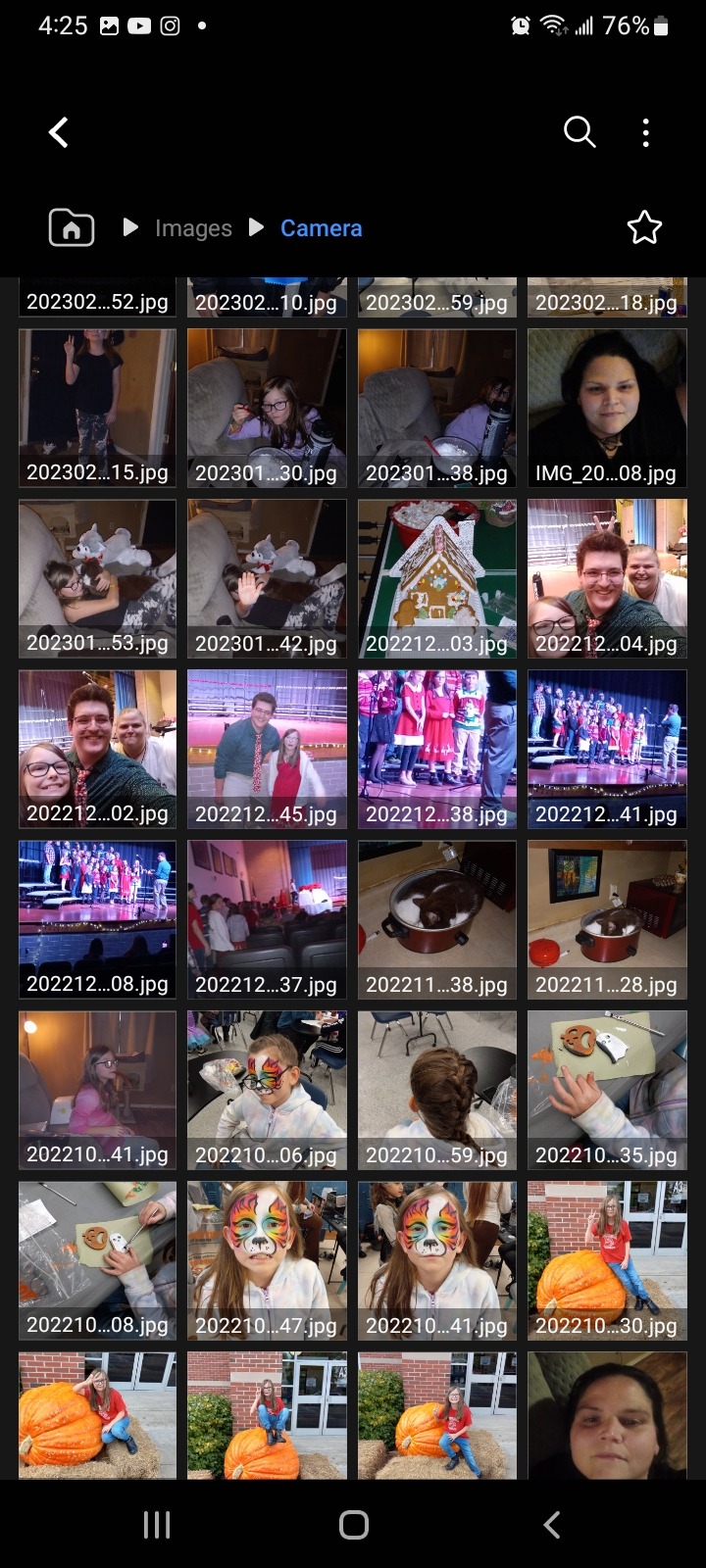The height and width of the screenshot is (1568, 706).
Task: Open stage photo 202212...41.jpg
Action: (x=607, y=749)
